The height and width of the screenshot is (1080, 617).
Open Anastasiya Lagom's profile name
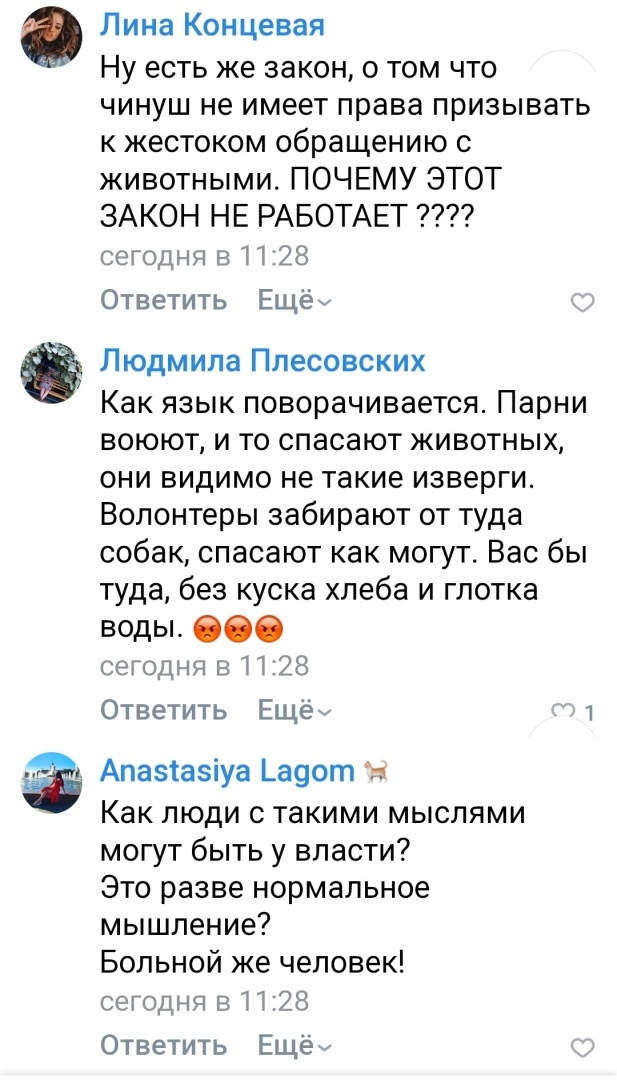228,770
